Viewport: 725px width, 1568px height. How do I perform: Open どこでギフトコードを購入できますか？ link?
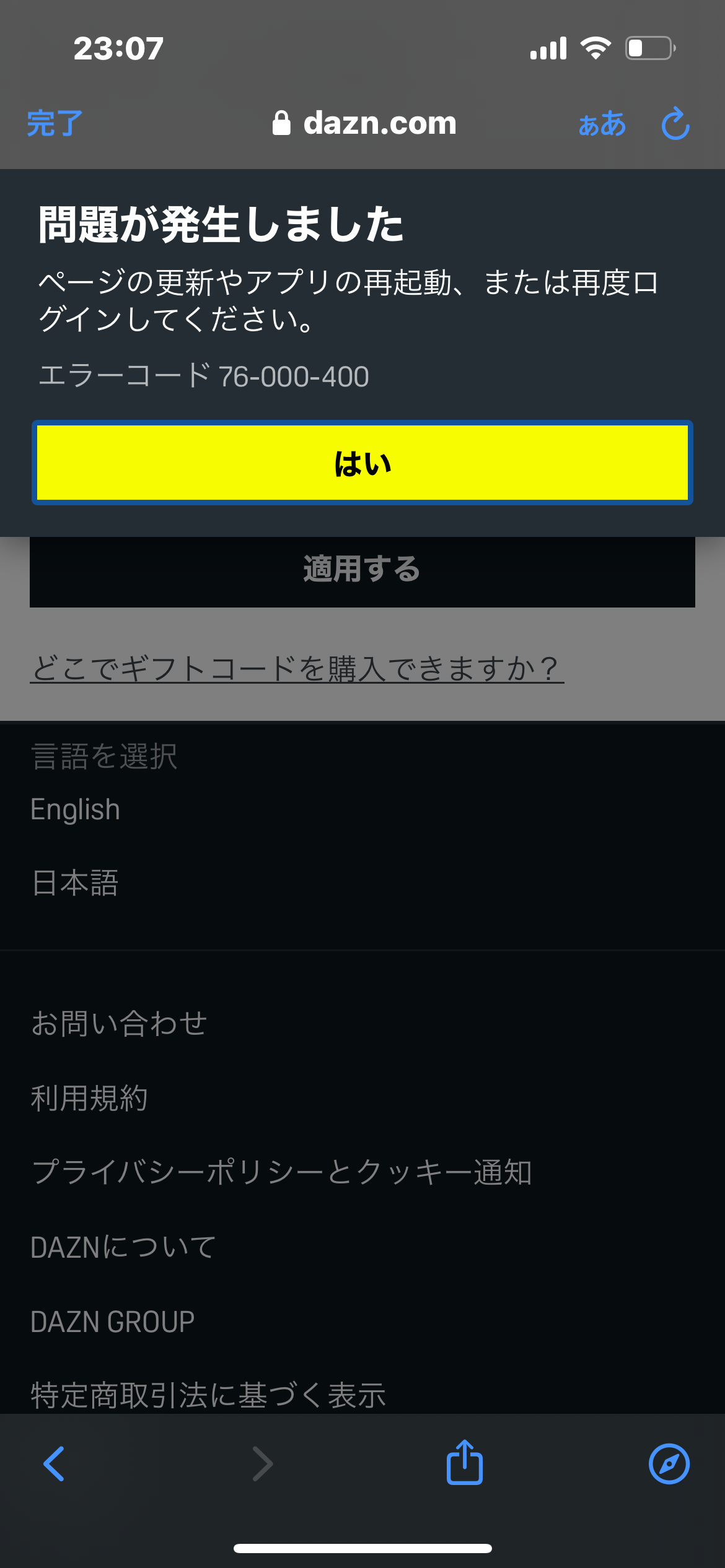click(x=297, y=669)
